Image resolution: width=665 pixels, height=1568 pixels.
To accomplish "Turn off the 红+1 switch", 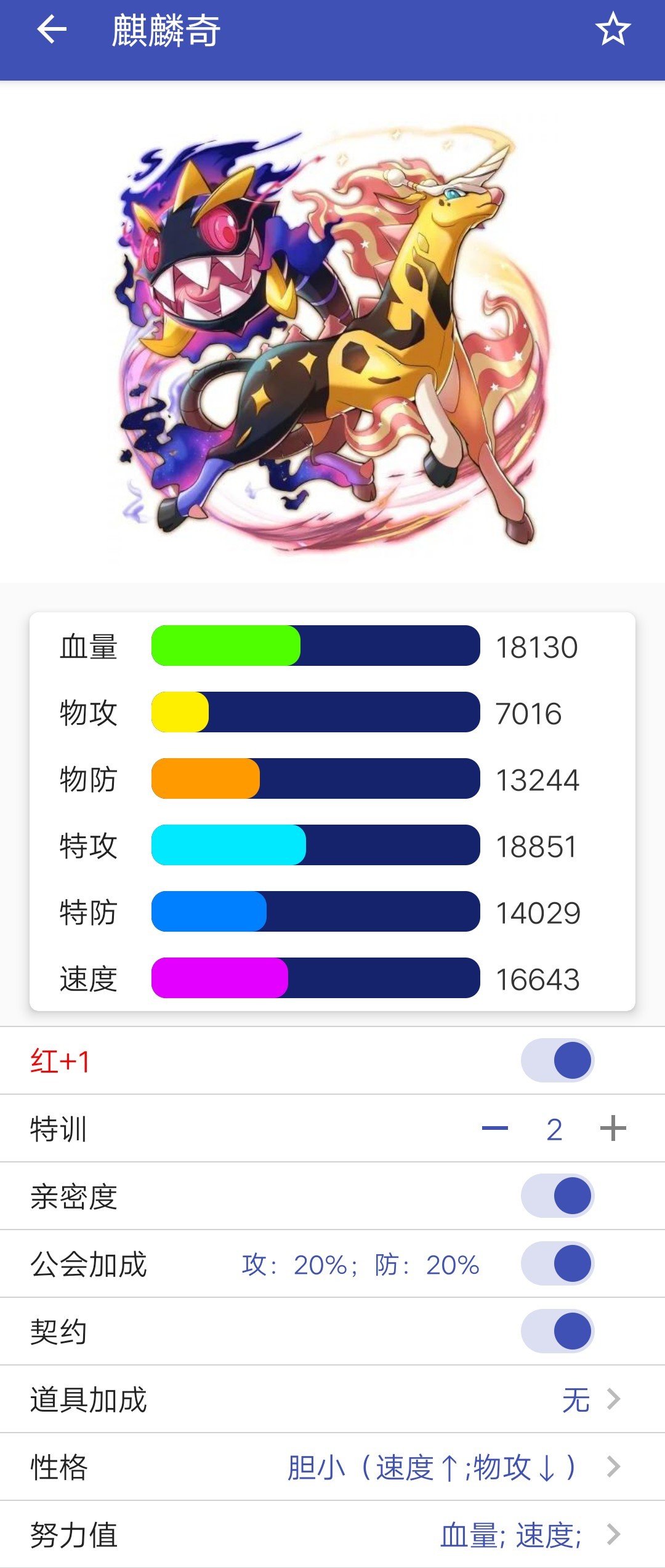I will (x=557, y=1060).
